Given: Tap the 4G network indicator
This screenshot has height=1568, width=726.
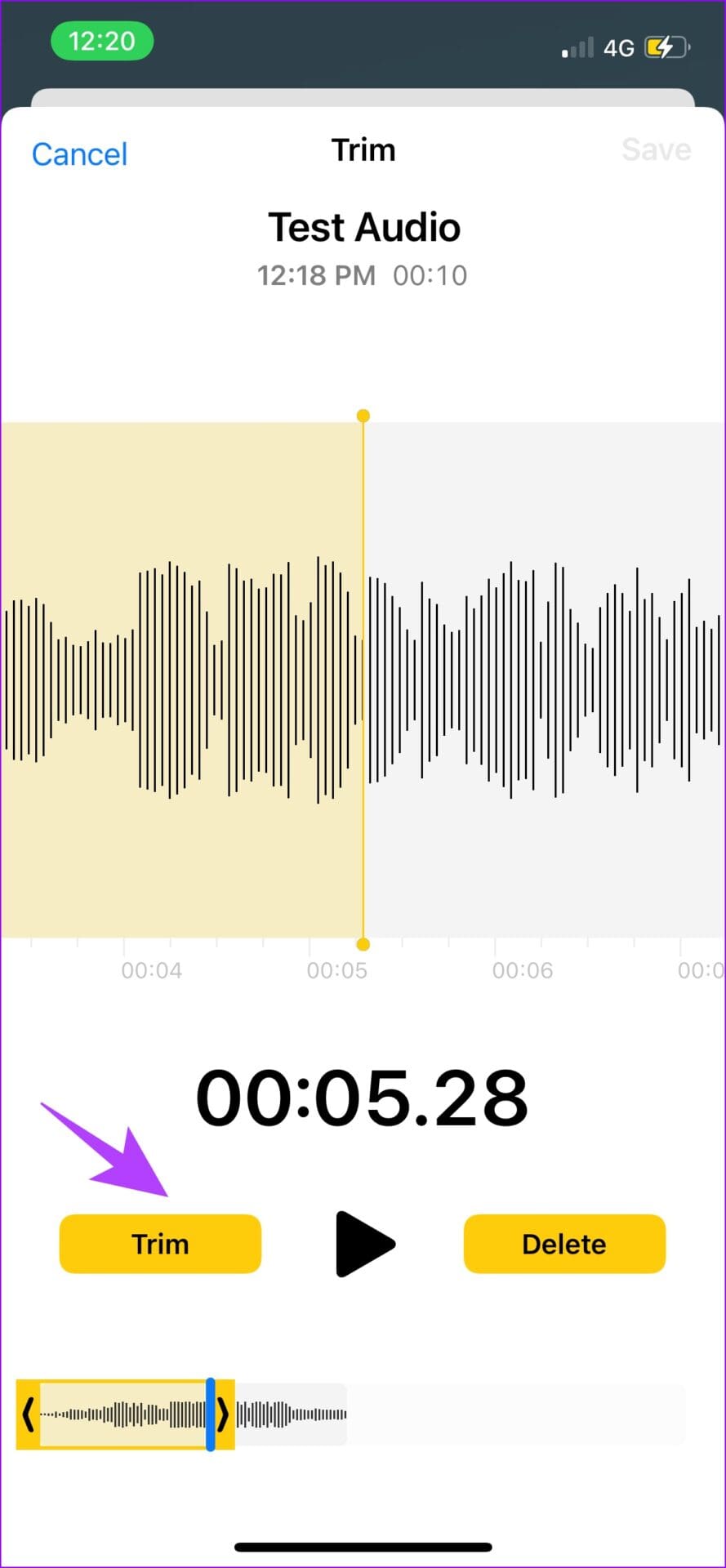Looking at the screenshot, I should [x=620, y=47].
